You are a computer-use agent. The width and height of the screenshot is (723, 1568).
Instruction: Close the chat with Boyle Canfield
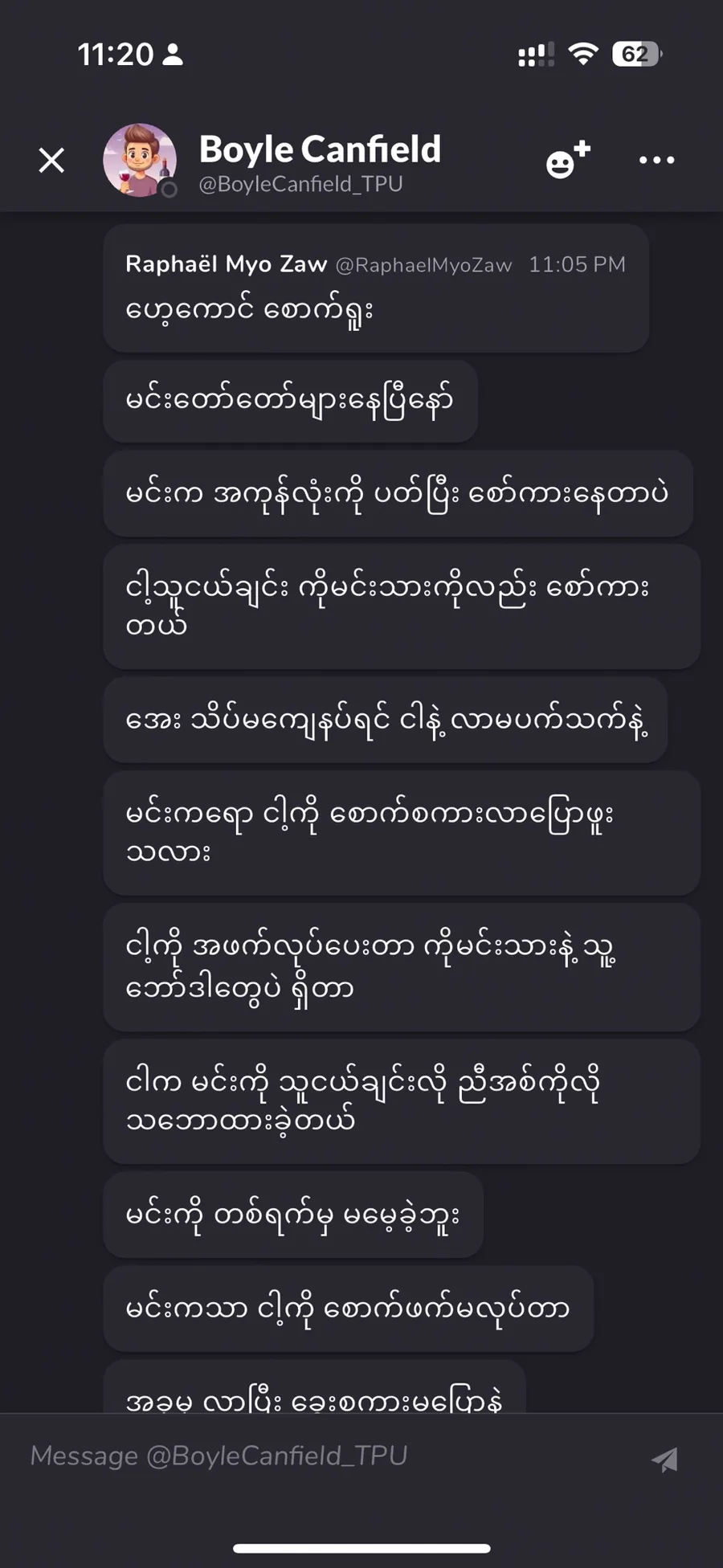tap(52, 161)
